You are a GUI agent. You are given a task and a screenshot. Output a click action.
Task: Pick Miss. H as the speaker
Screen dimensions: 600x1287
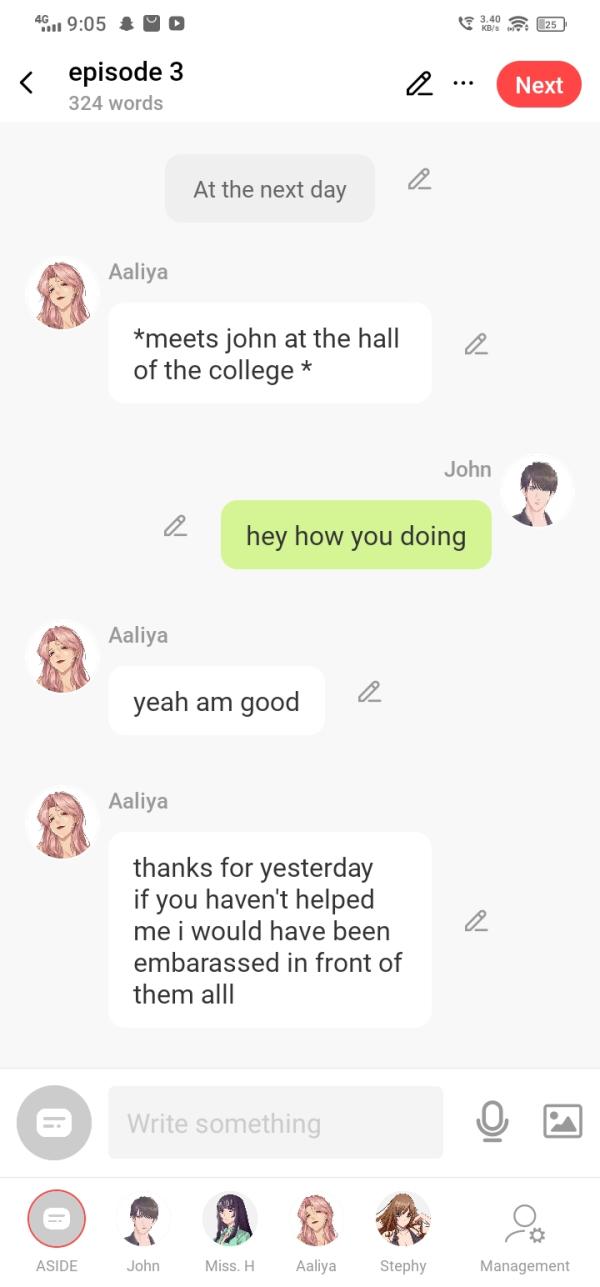pos(230,1220)
